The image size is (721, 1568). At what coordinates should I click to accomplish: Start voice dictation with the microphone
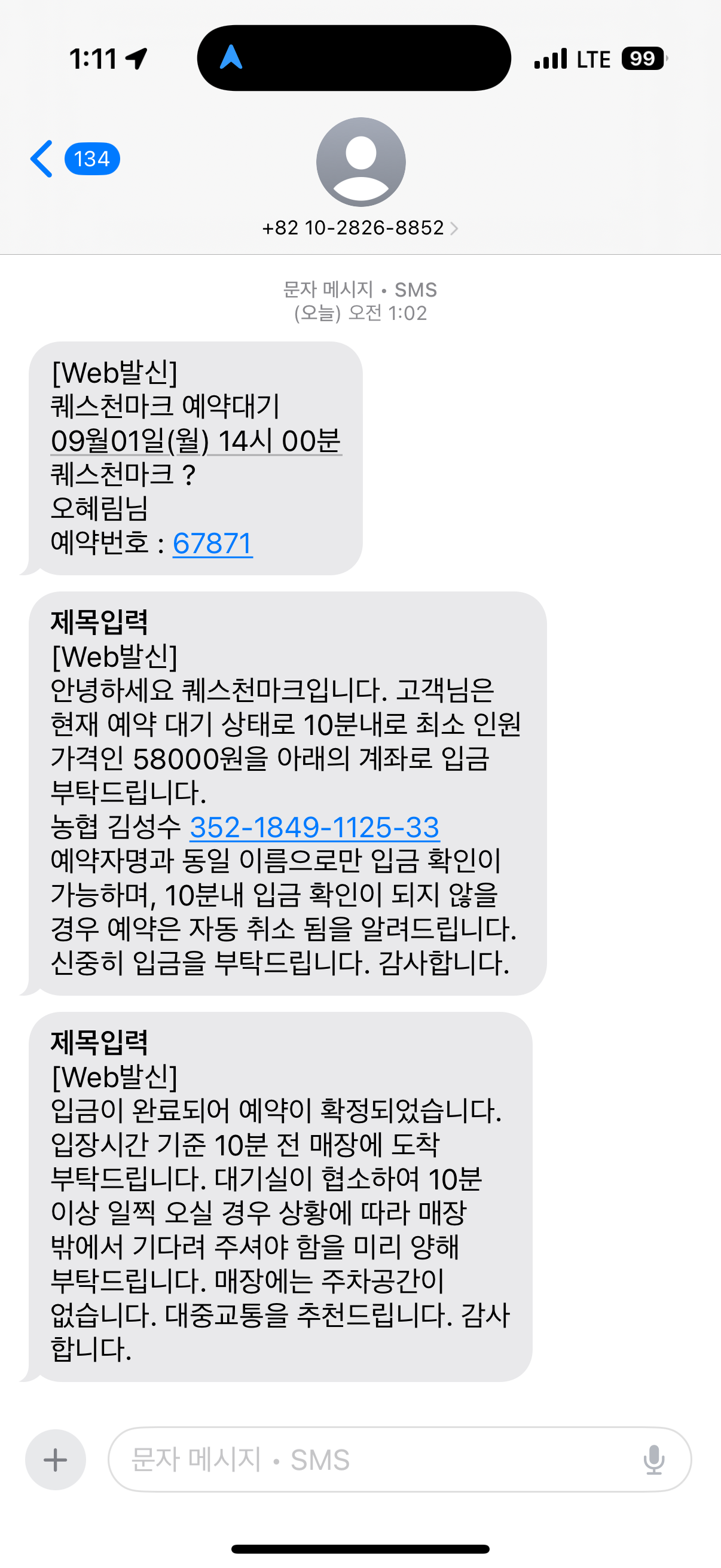click(653, 1459)
